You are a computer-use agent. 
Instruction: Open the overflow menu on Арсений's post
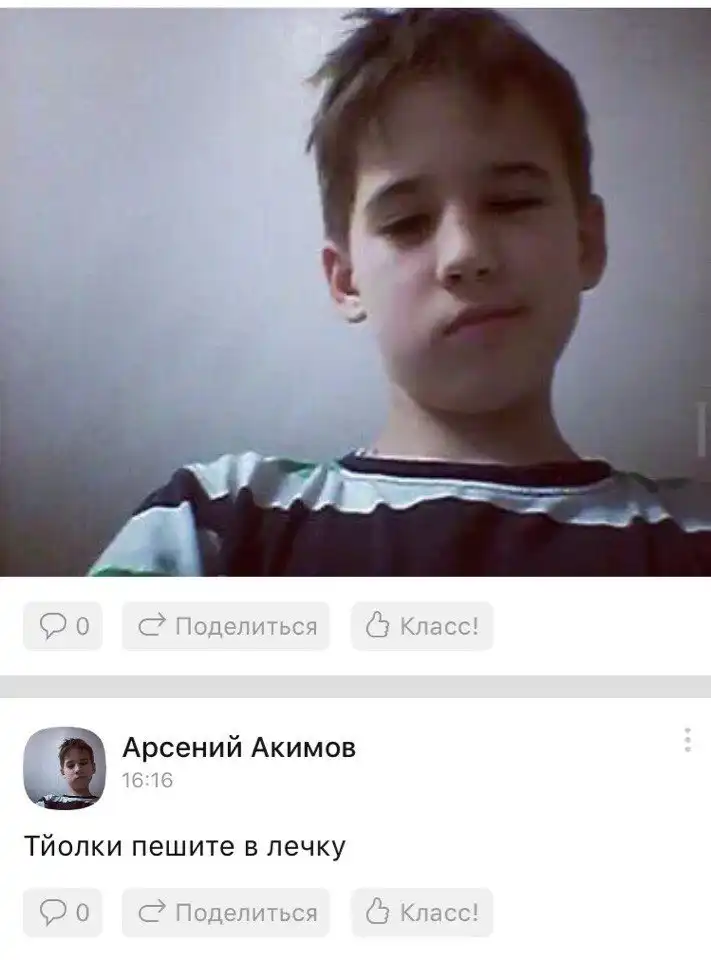click(x=687, y=740)
